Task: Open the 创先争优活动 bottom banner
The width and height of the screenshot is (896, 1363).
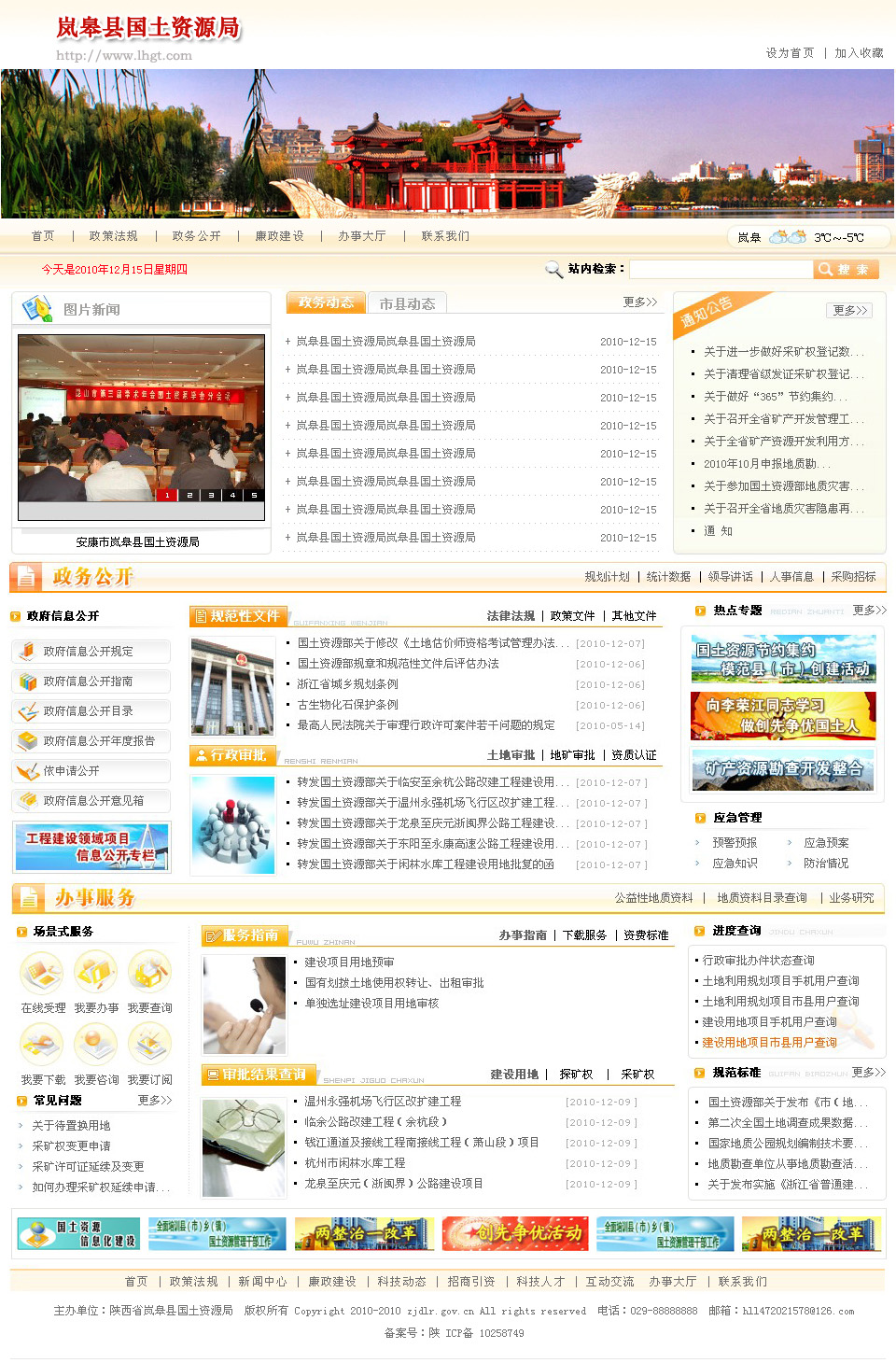Action: coord(515,1233)
